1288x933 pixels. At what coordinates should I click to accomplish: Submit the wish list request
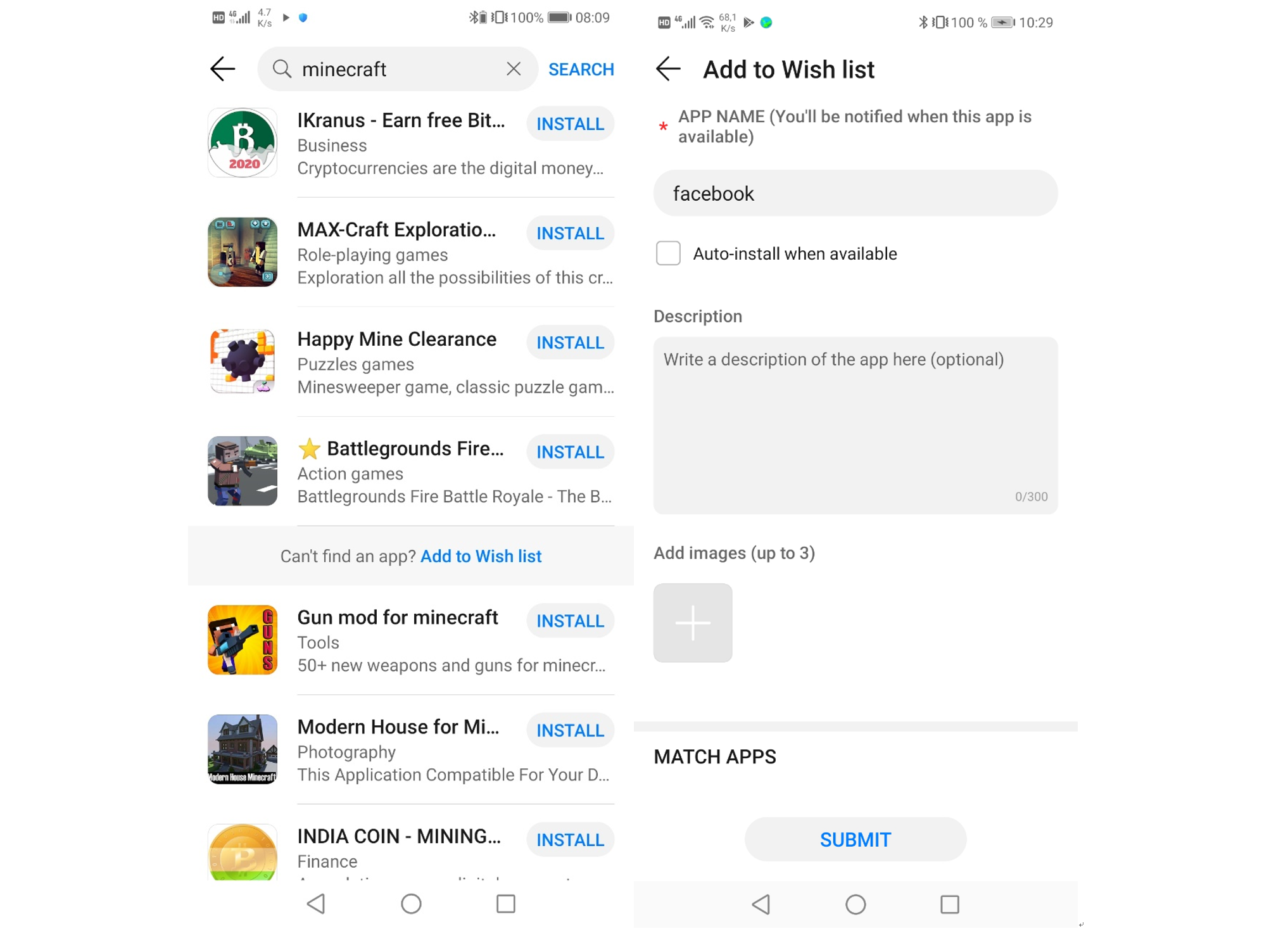click(854, 839)
